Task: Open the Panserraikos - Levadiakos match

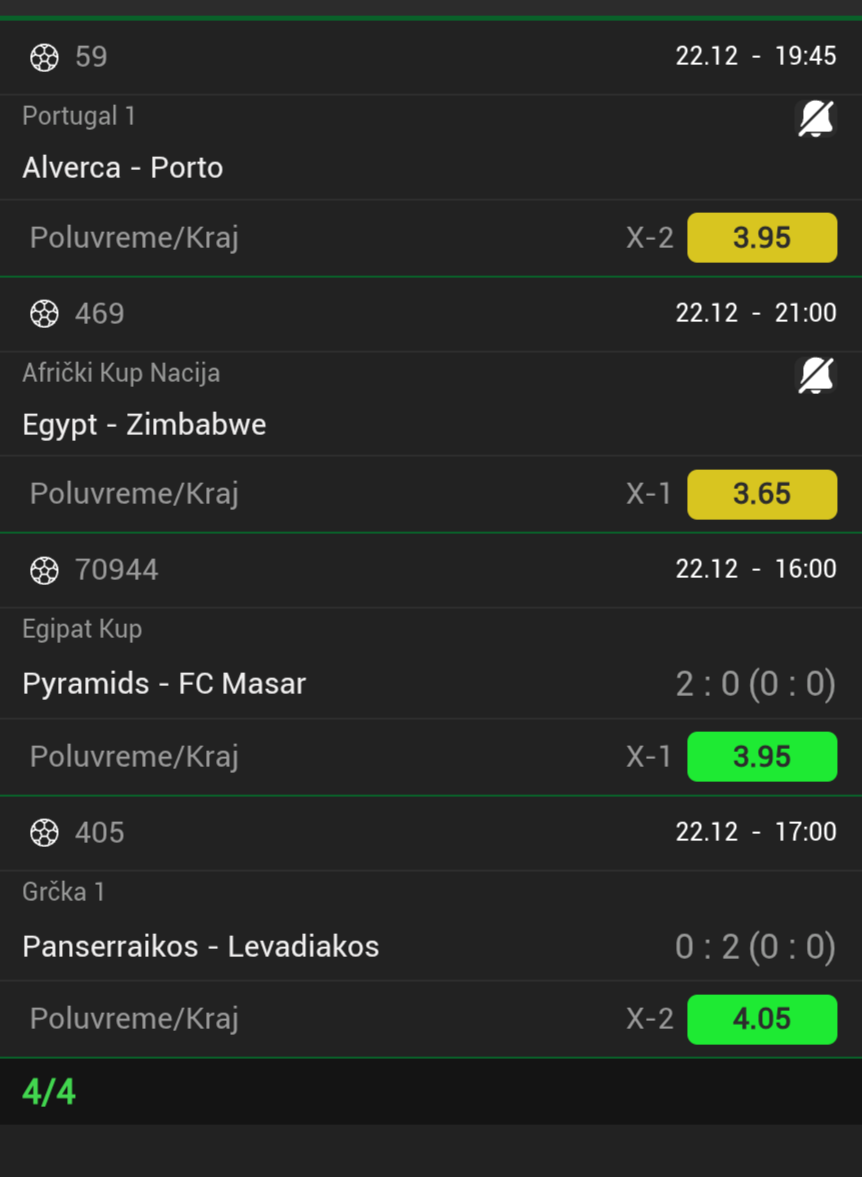Action: pyautogui.click(x=200, y=946)
